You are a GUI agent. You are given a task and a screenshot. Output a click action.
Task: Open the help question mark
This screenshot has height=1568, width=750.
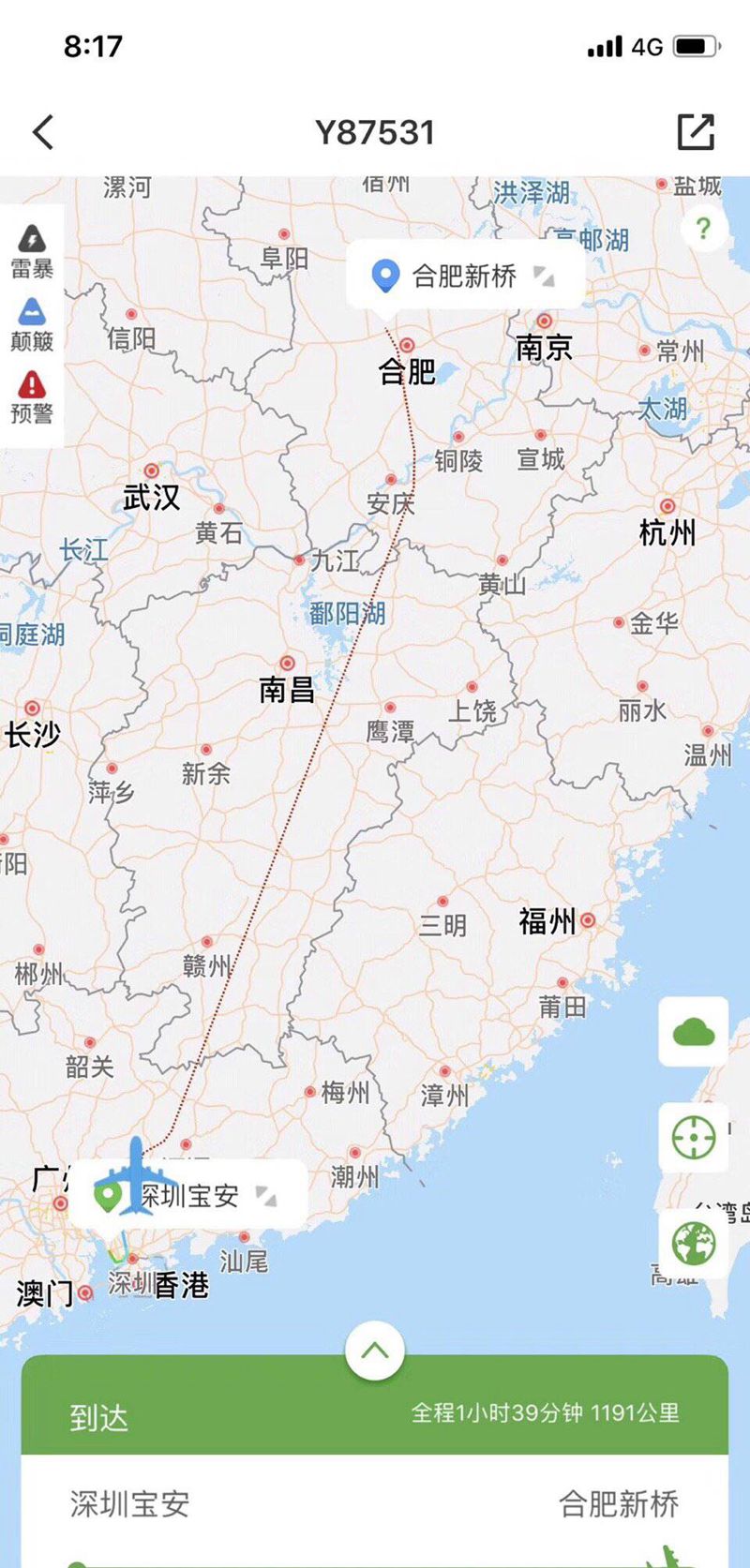703,228
